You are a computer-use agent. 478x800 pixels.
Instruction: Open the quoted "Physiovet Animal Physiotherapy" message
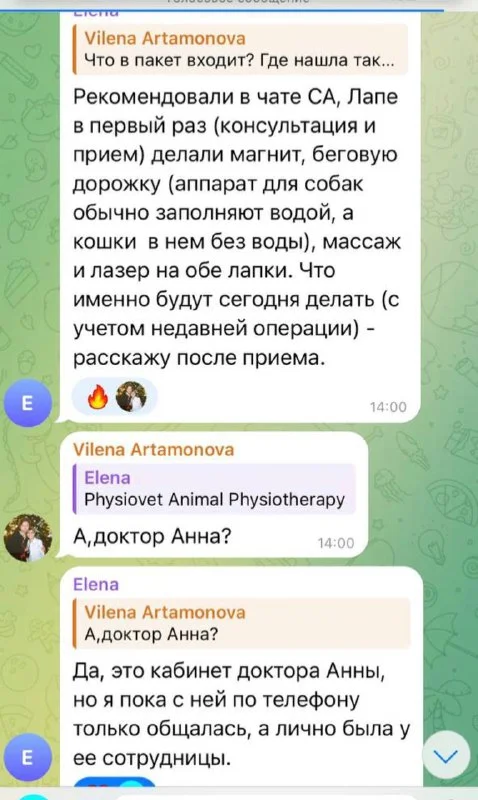pyautogui.click(x=214, y=489)
